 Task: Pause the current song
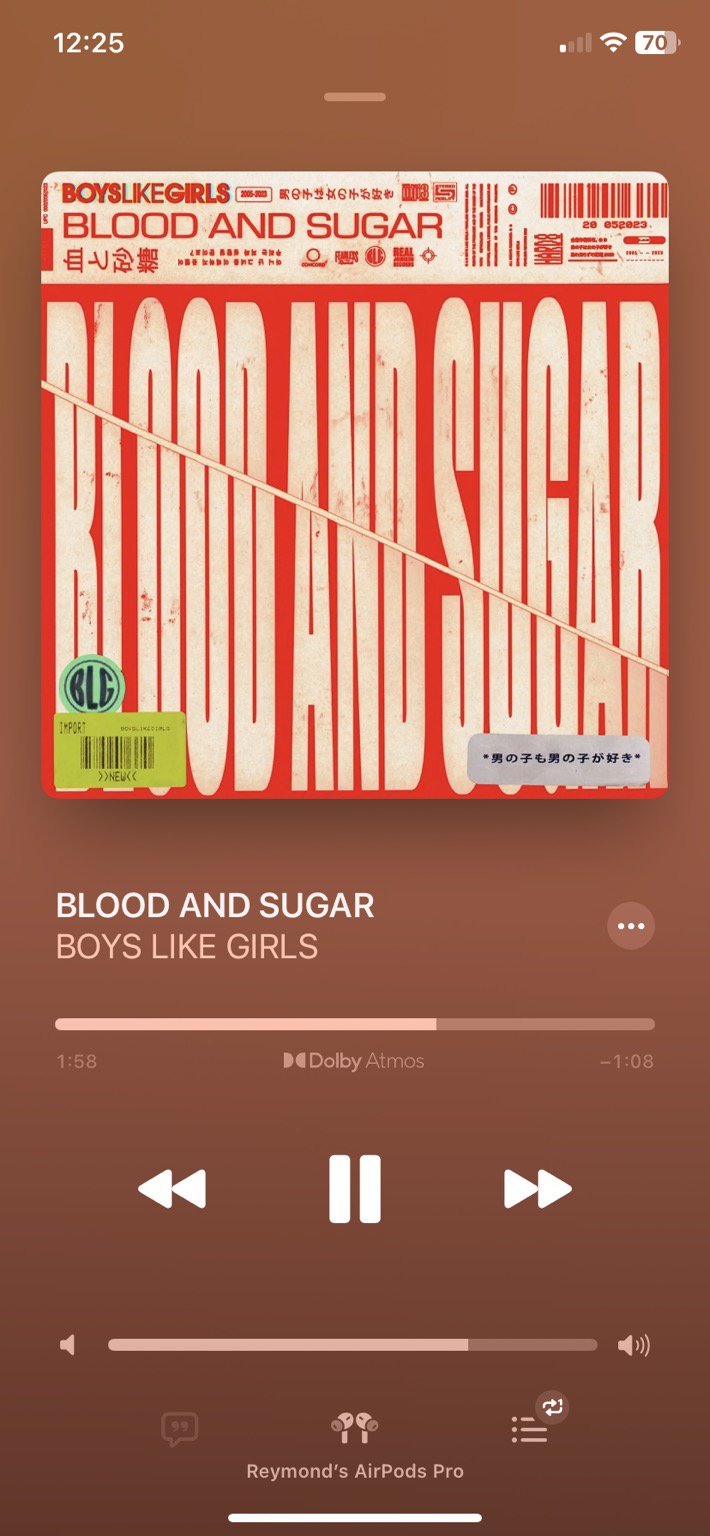pos(355,1189)
